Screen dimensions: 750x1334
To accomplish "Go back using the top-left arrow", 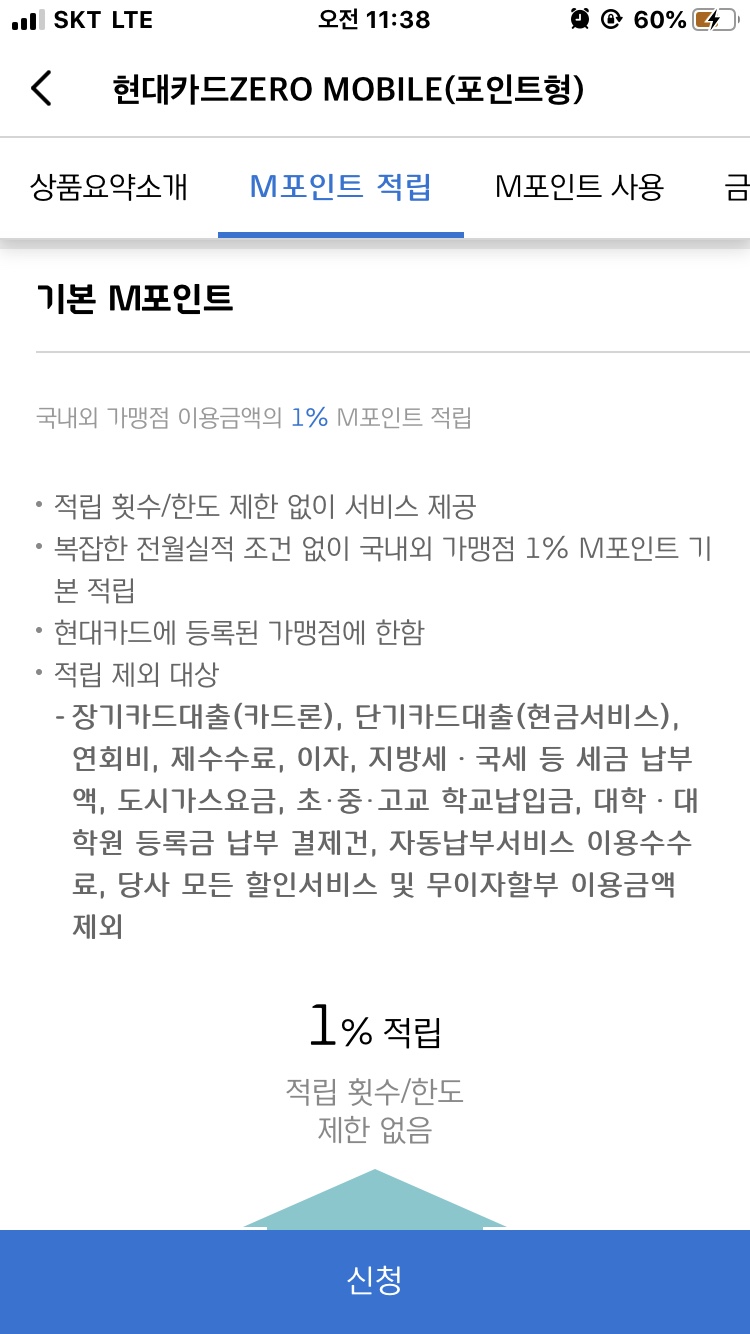I will click(42, 89).
